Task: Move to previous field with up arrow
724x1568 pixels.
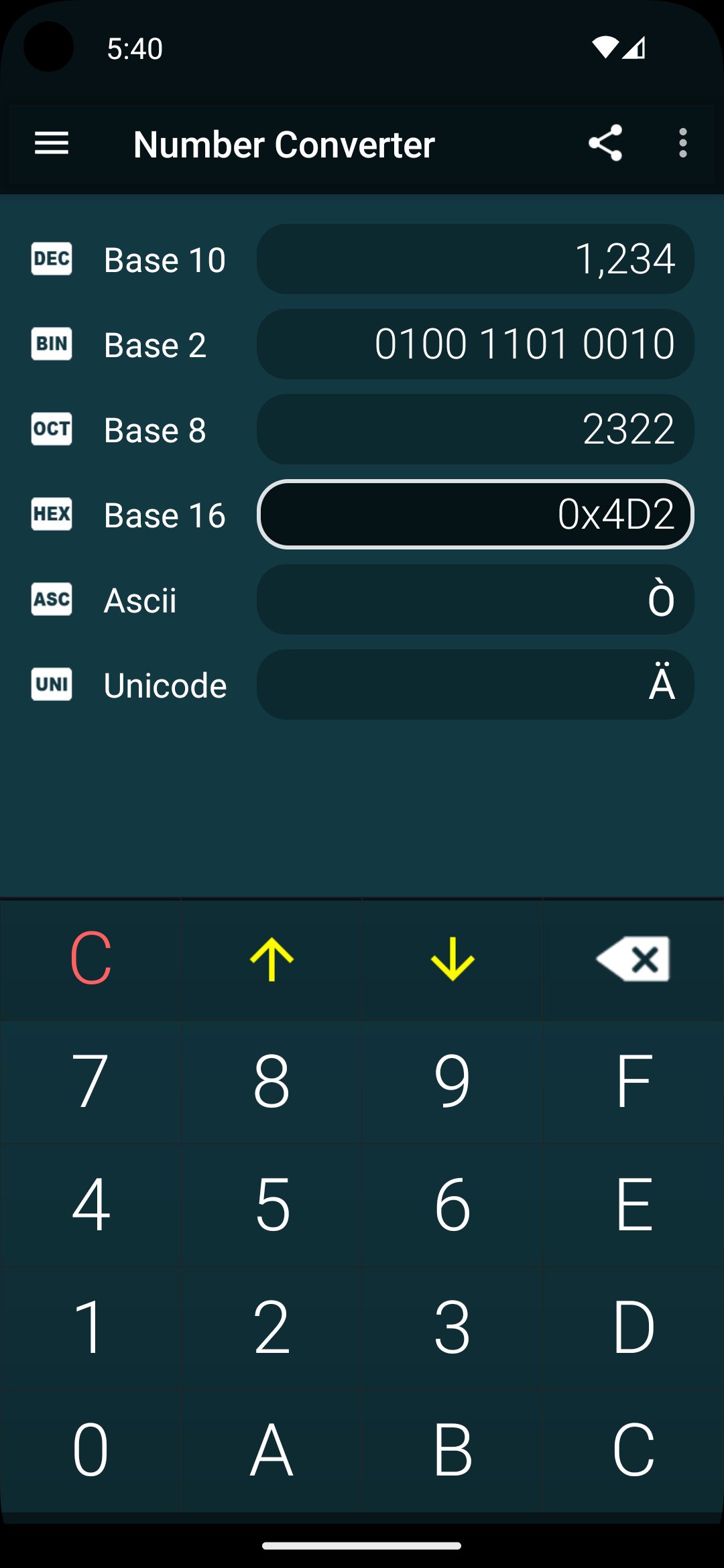Action: click(271, 959)
